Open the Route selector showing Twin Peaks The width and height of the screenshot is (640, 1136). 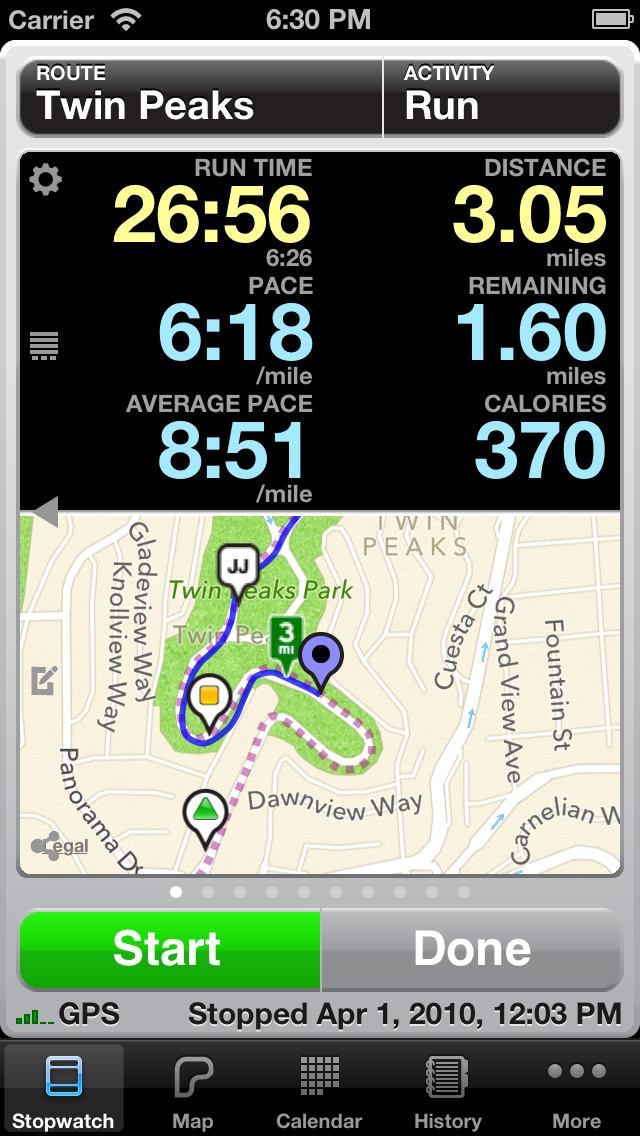[x=200, y=97]
